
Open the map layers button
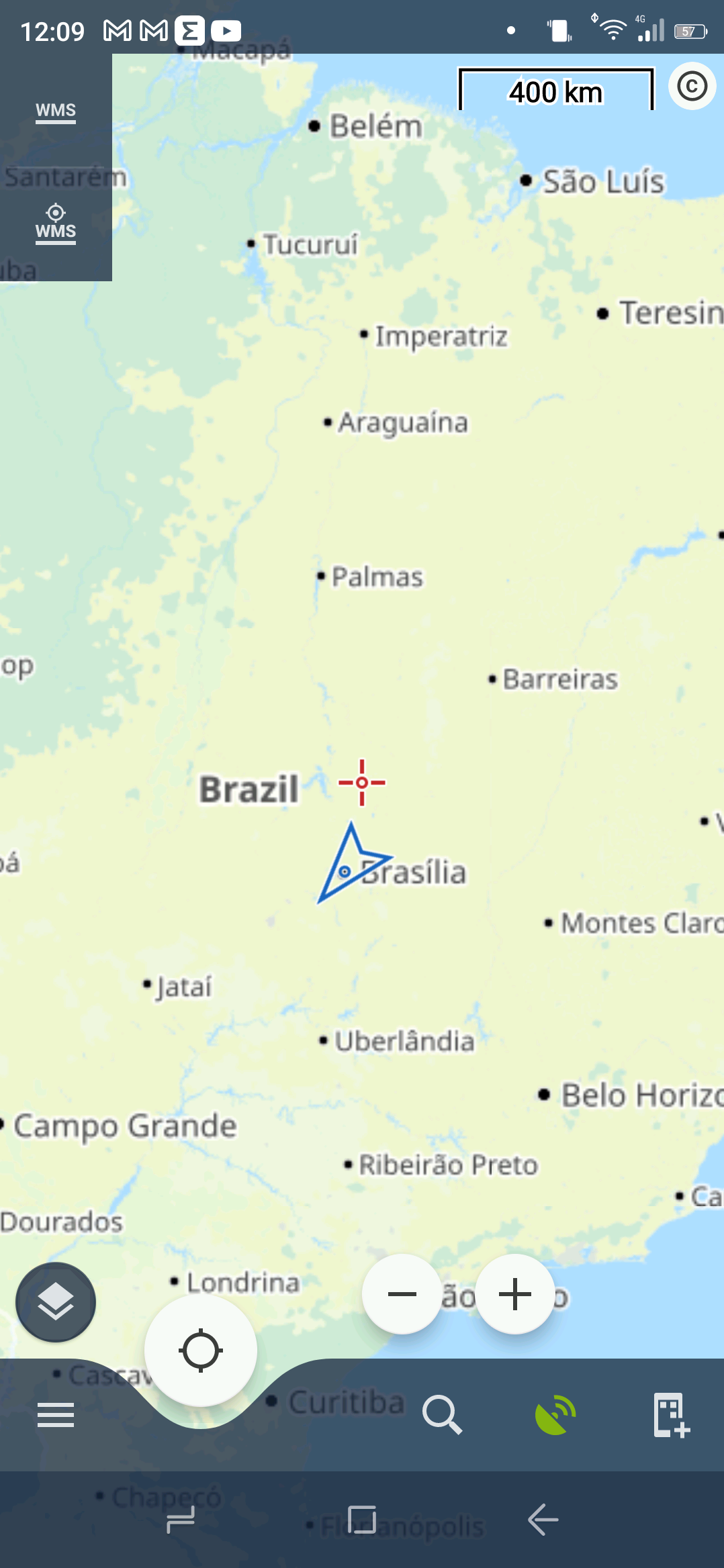coord(56,1302)
